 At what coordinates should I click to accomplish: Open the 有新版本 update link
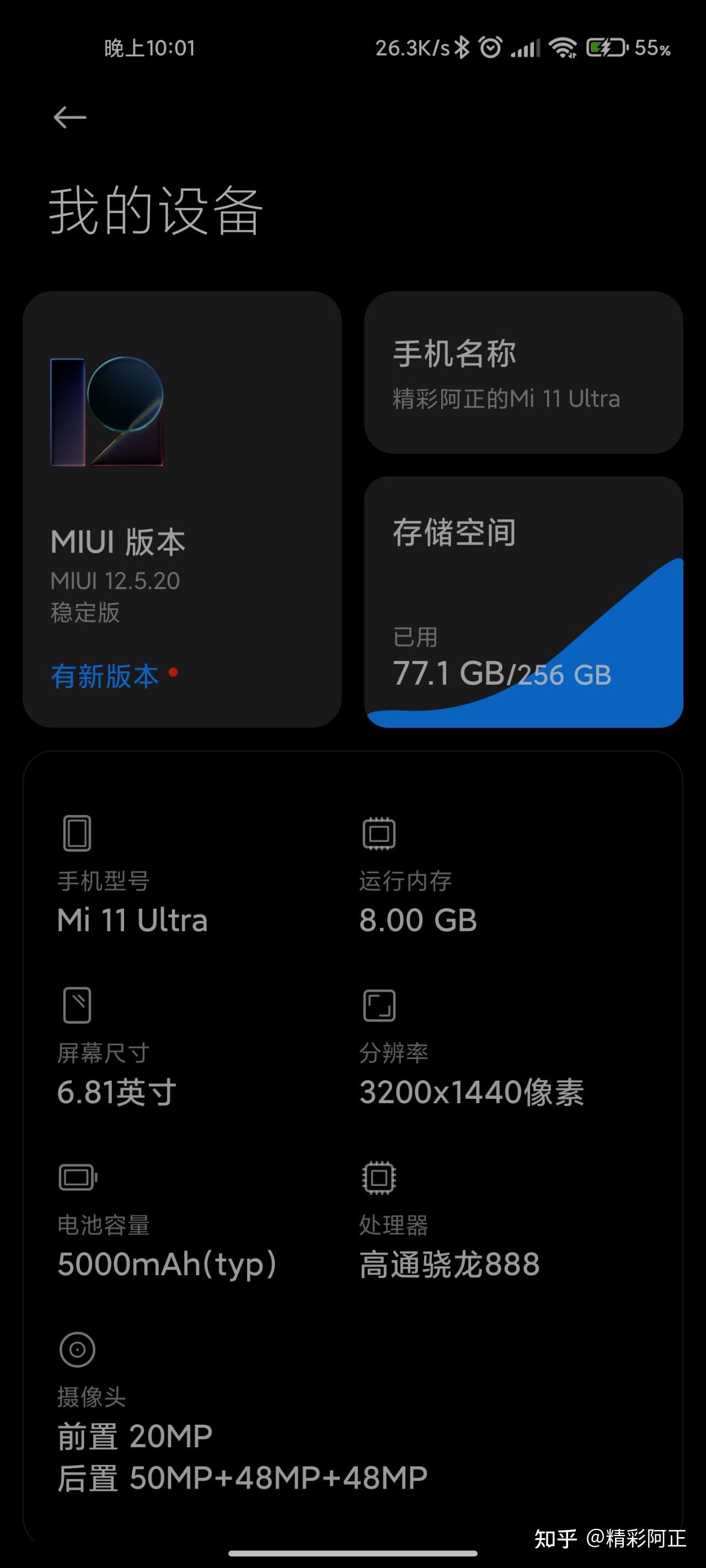click(x=104, y=675)
